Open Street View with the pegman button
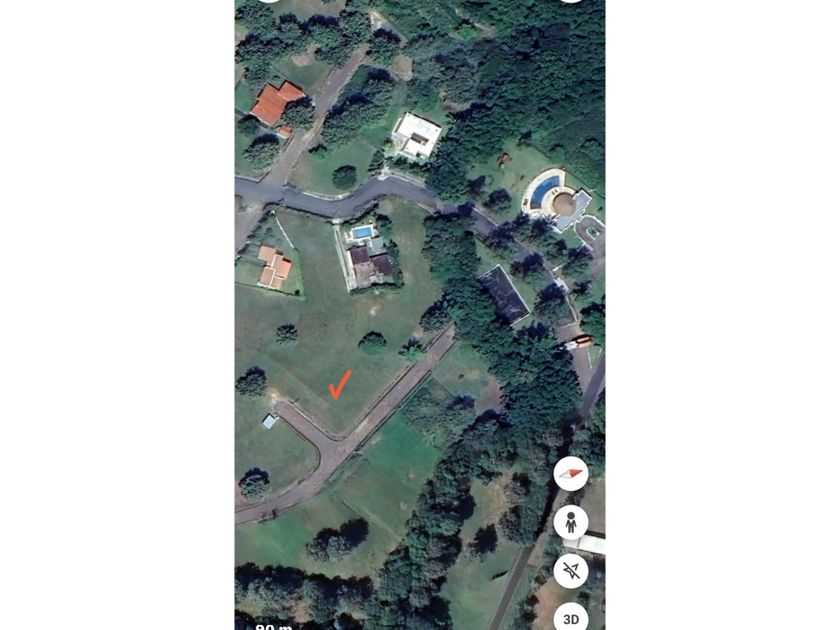The height and width of the screenshot is (630, 840). pyautogui.click(x=571, y=522)
